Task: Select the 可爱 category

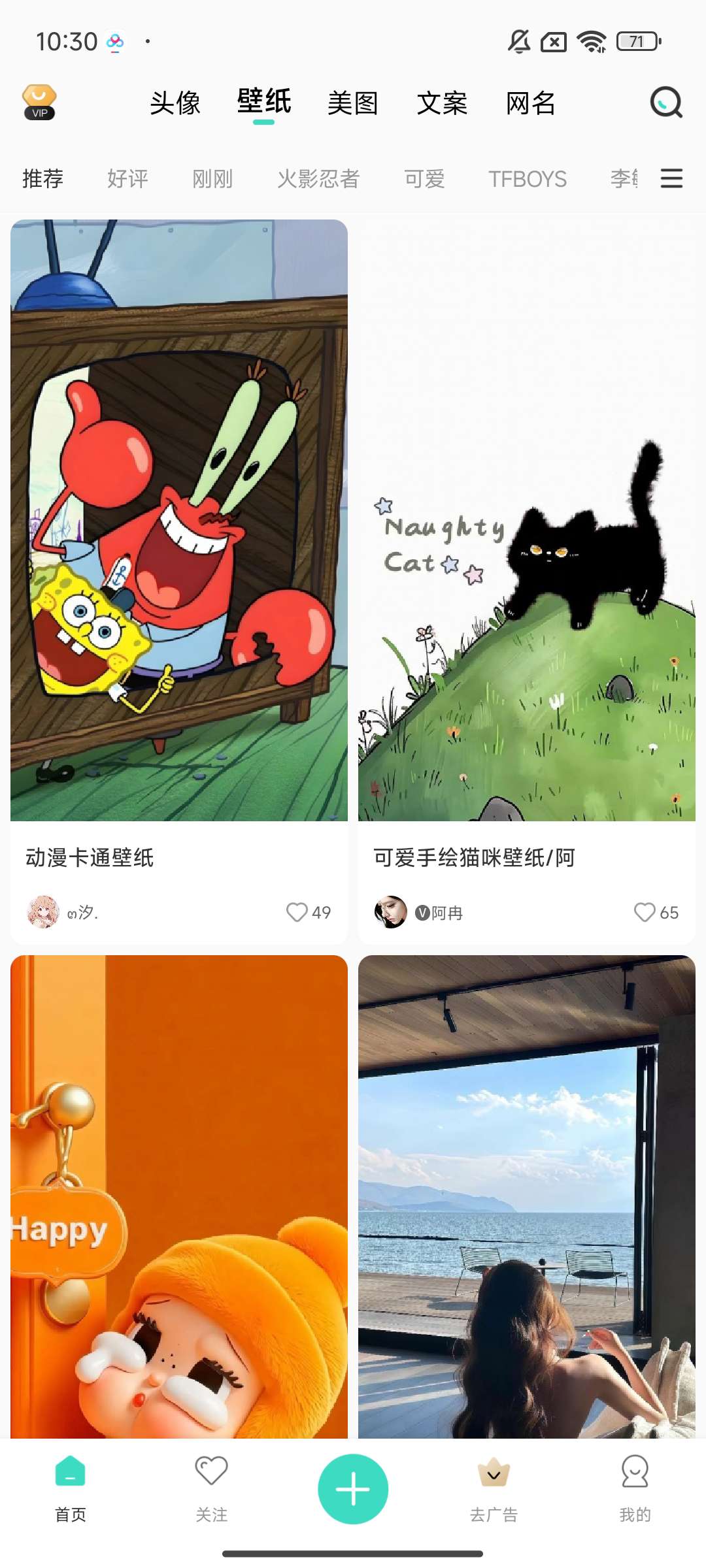Action: [424, 178]
